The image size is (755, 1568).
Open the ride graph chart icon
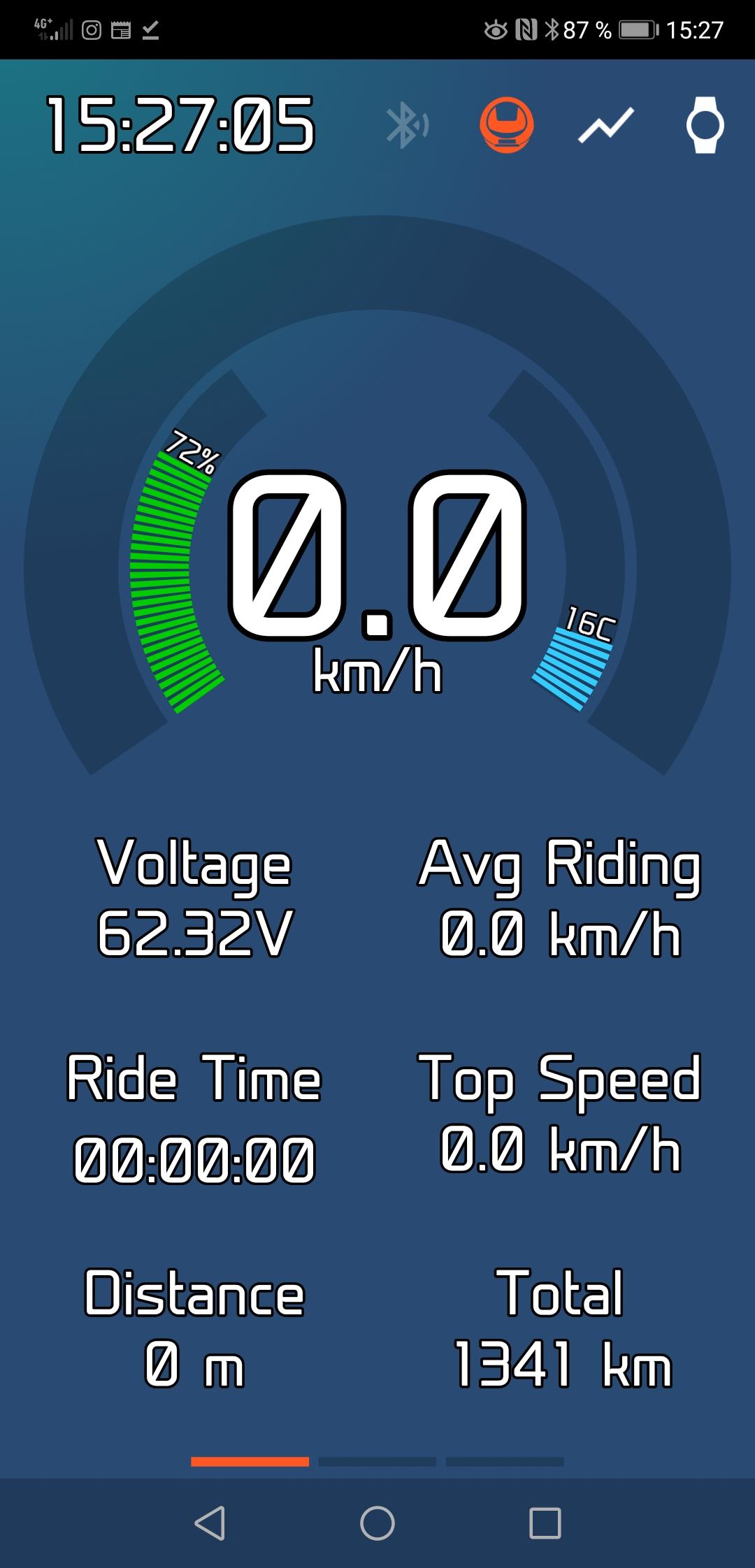(606, 126)
